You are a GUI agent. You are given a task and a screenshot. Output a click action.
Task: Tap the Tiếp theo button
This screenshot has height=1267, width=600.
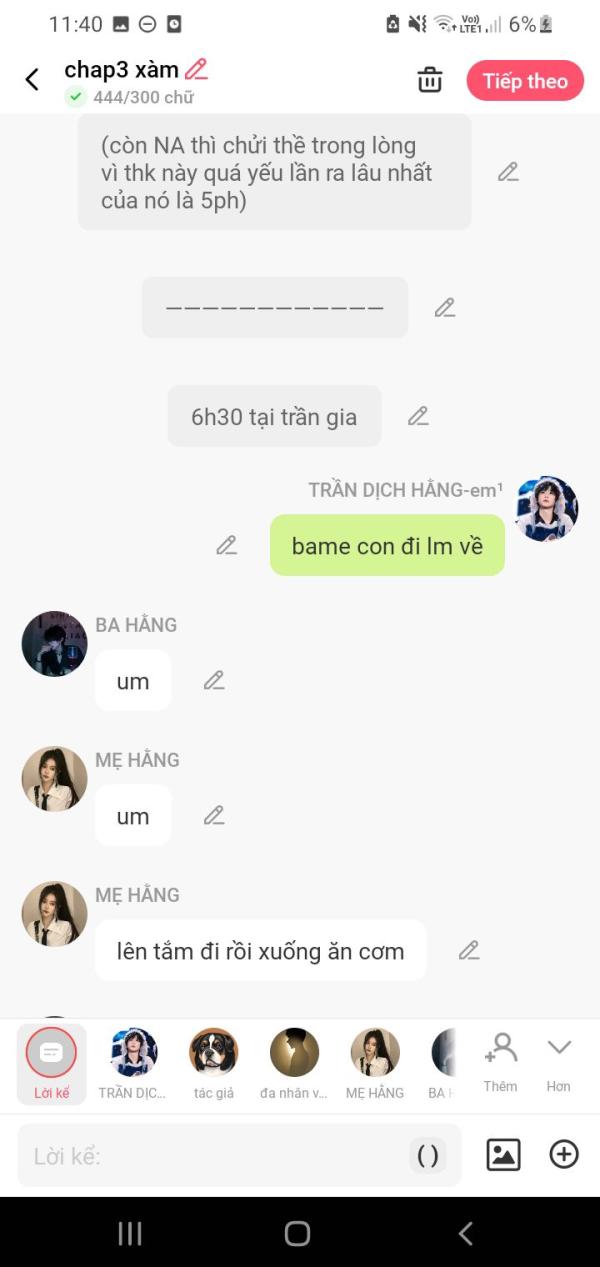[x=525, y=81]
